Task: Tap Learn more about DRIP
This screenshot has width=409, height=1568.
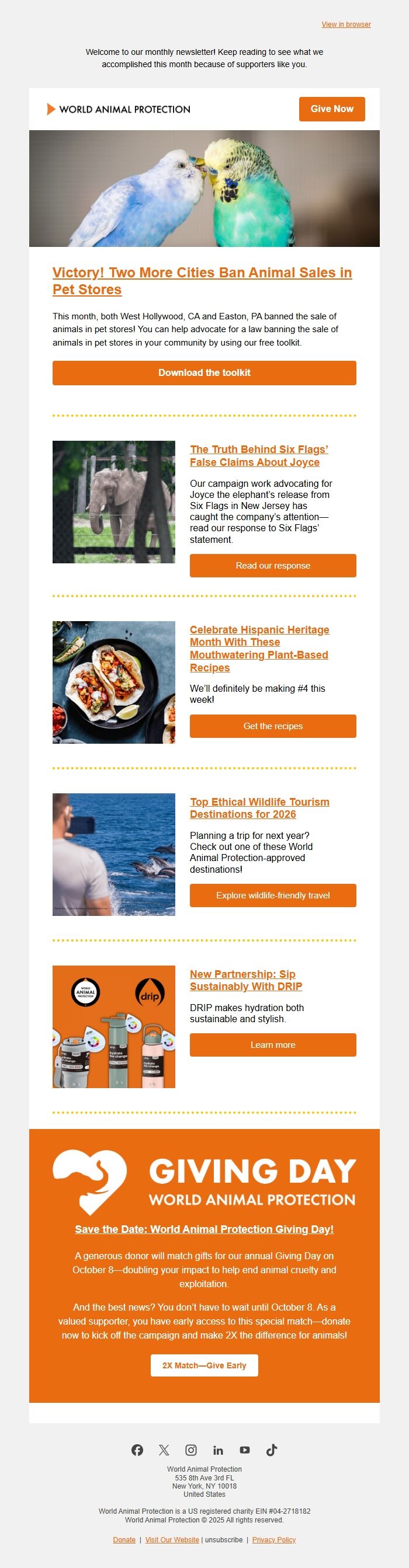Action: (272, 1044)
